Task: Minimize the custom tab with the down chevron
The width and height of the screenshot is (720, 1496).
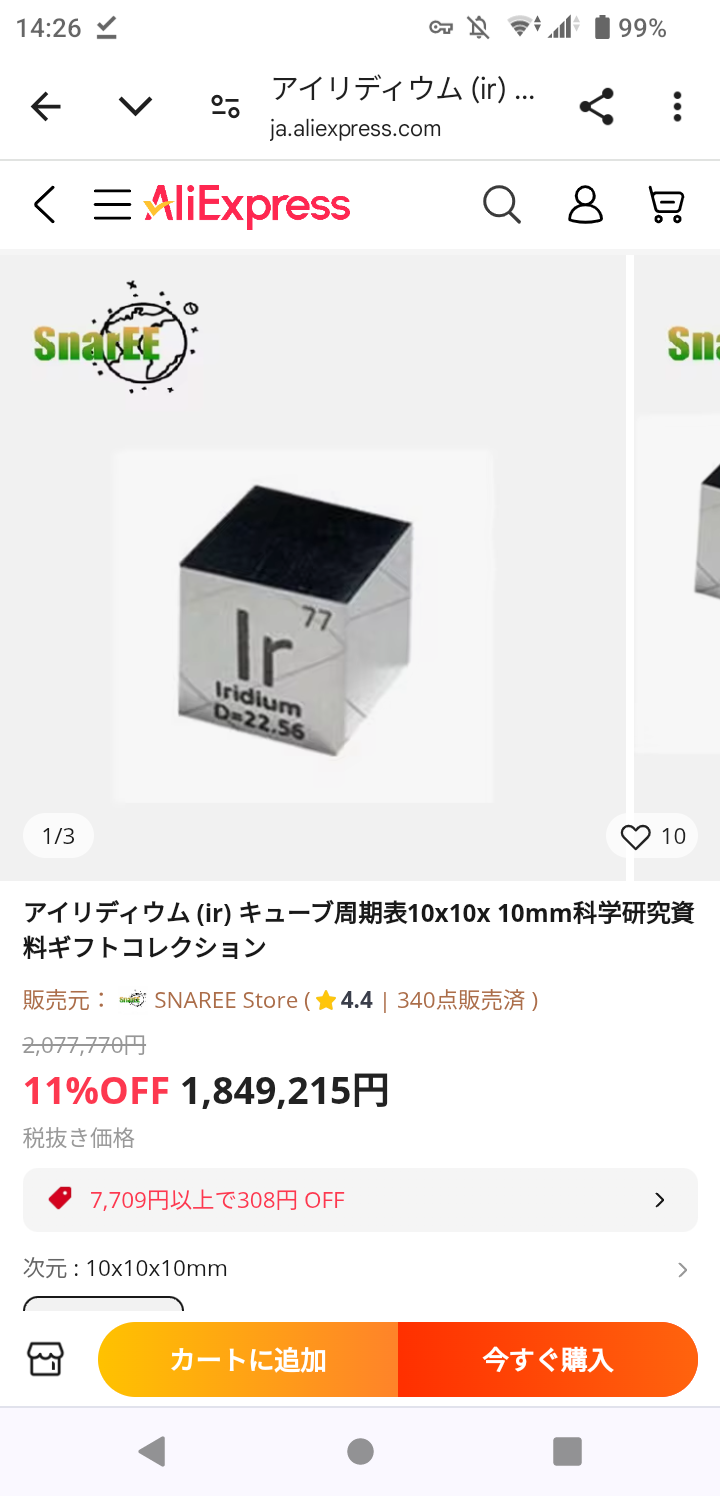Action: coord(135,106)
